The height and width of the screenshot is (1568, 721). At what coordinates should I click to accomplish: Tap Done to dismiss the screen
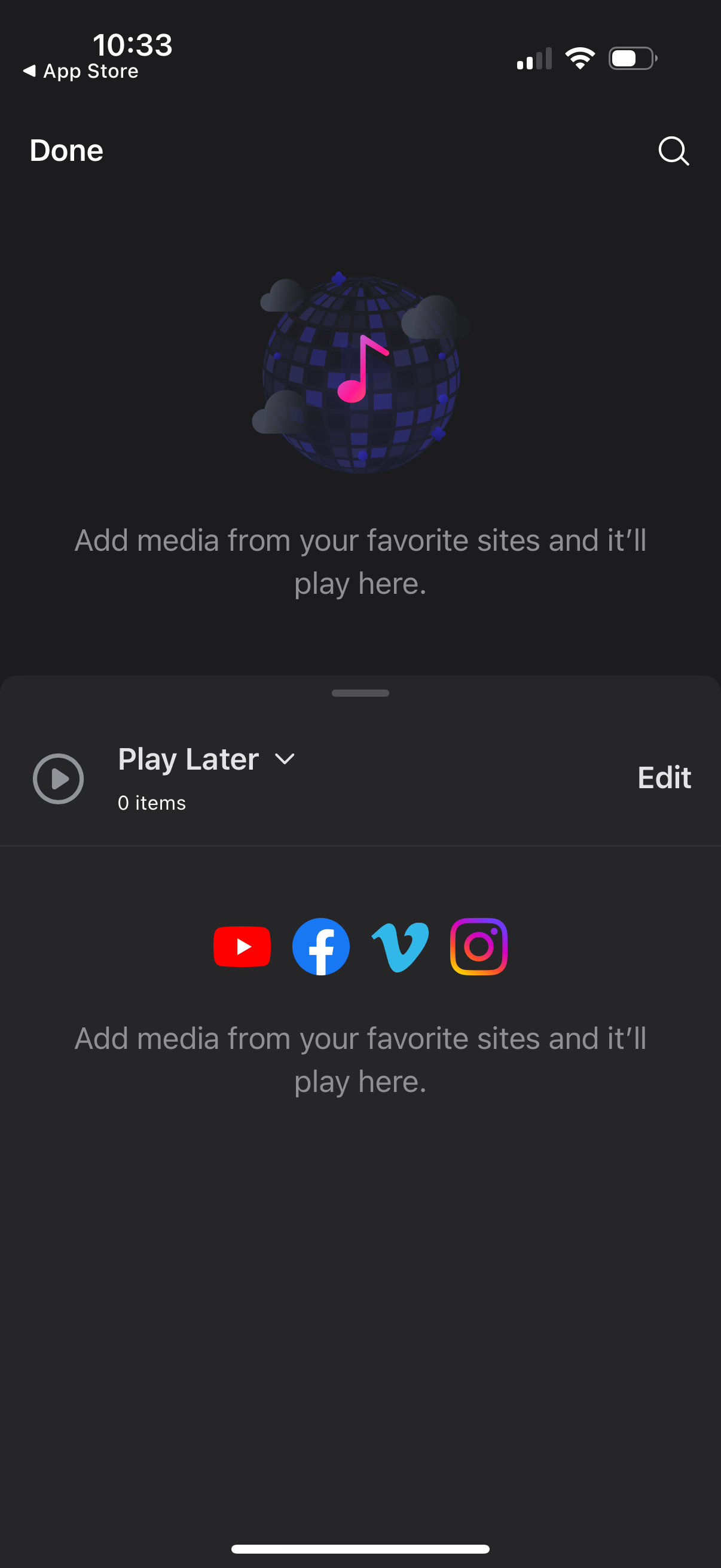point(66,150)
